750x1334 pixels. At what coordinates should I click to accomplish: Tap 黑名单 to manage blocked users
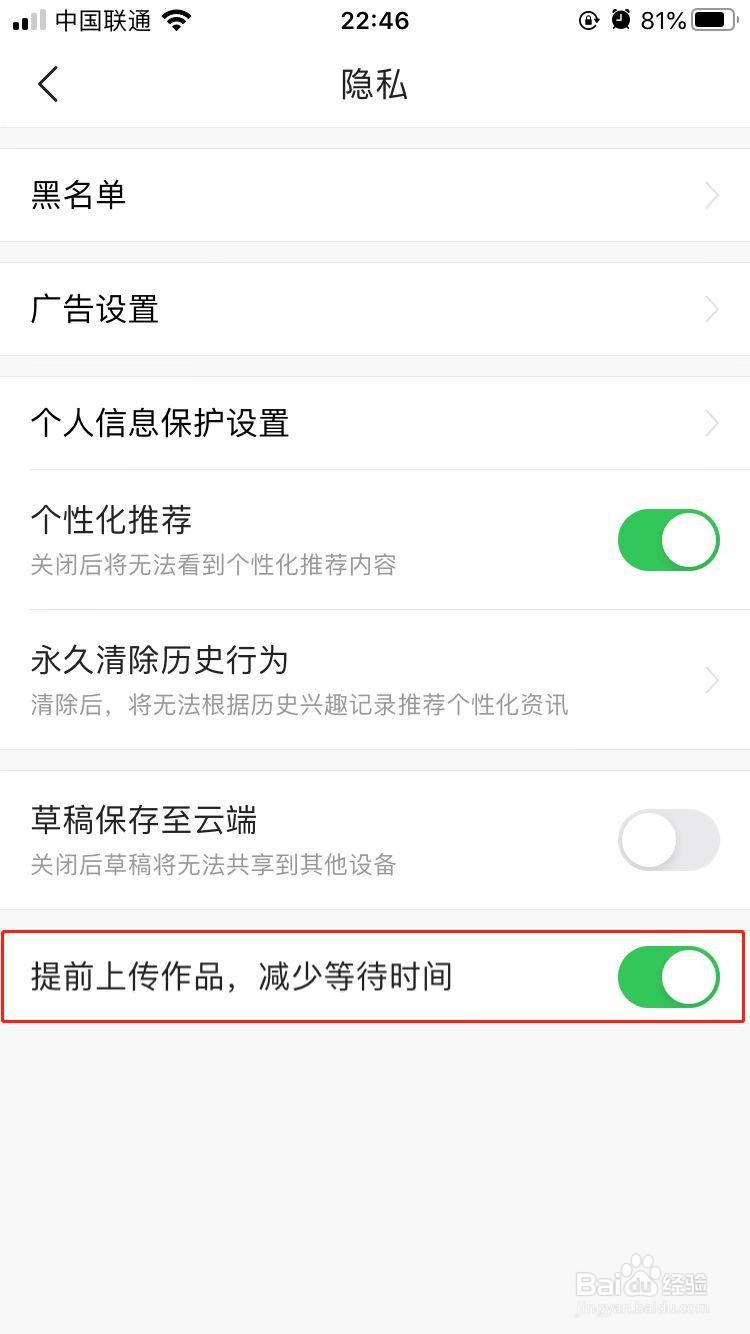pos(78,195)
